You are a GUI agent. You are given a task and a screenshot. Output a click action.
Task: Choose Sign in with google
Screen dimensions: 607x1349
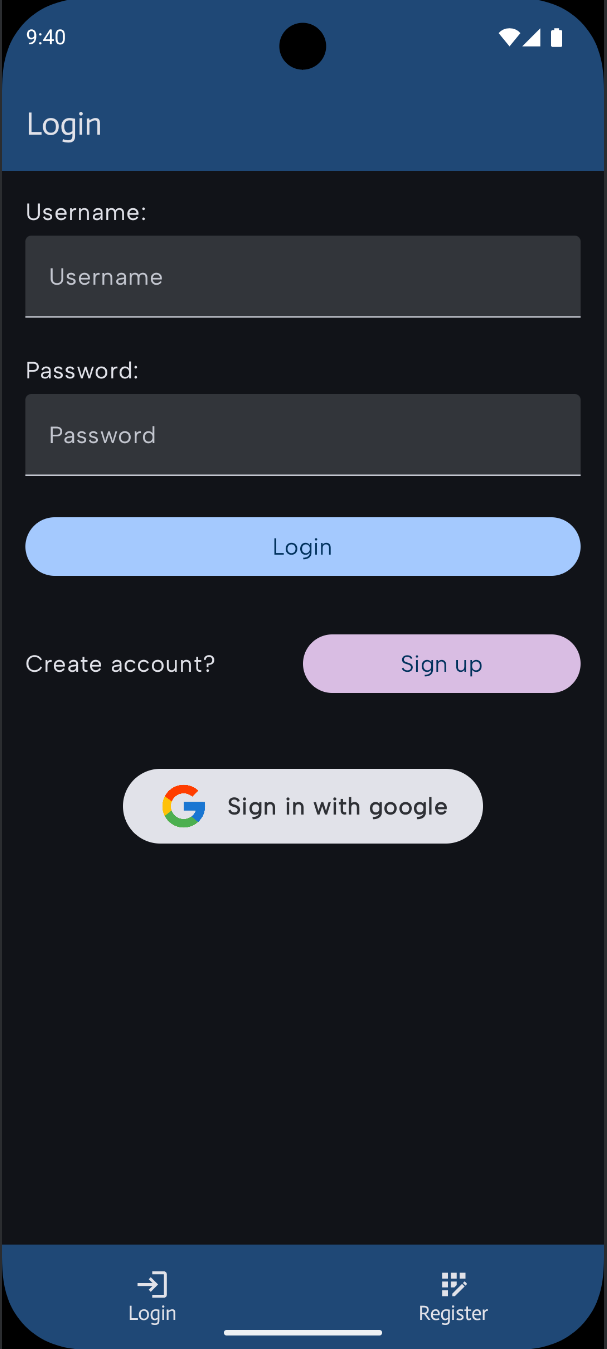point(302,806)
